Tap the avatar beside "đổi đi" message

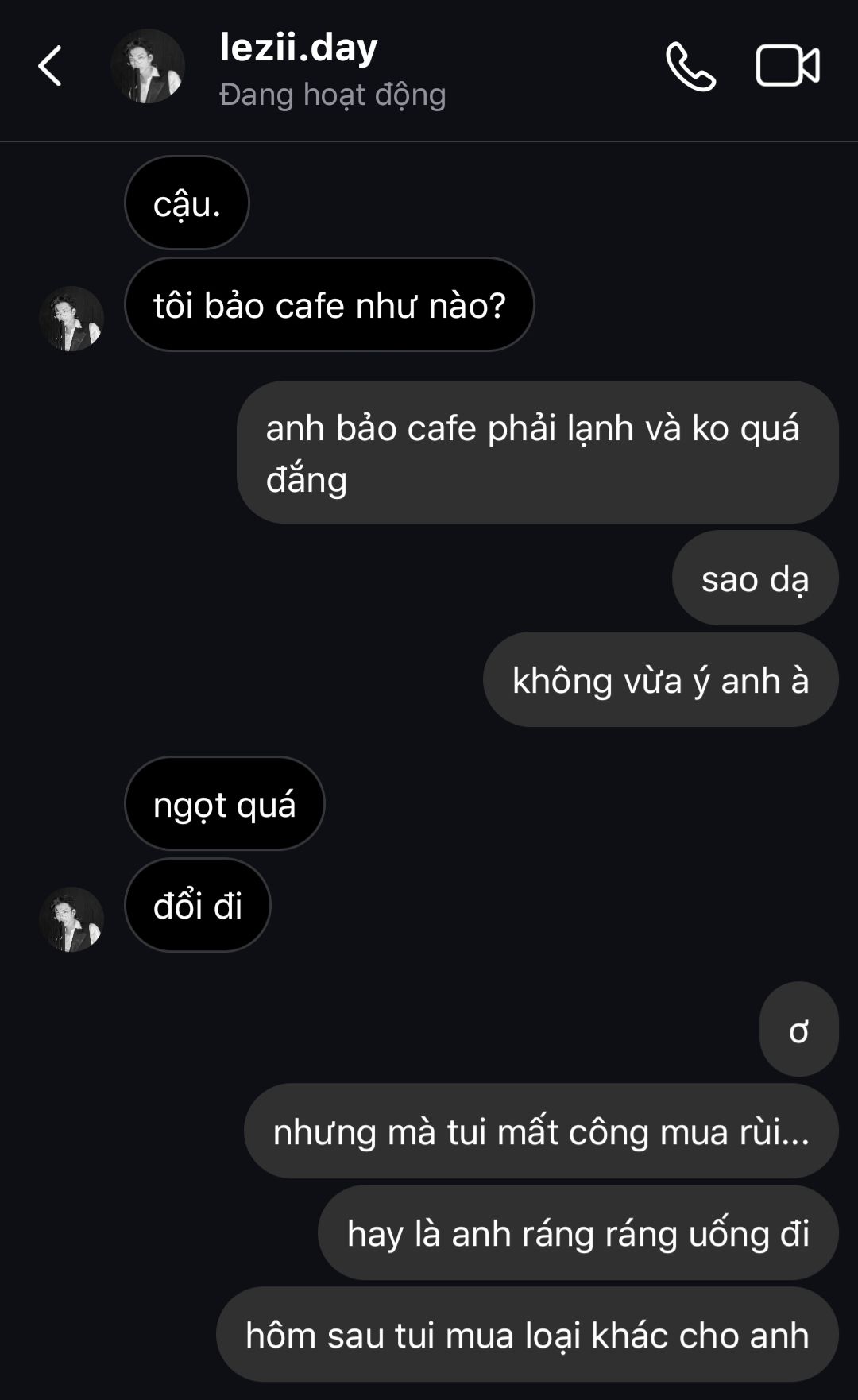coord(71,919)
